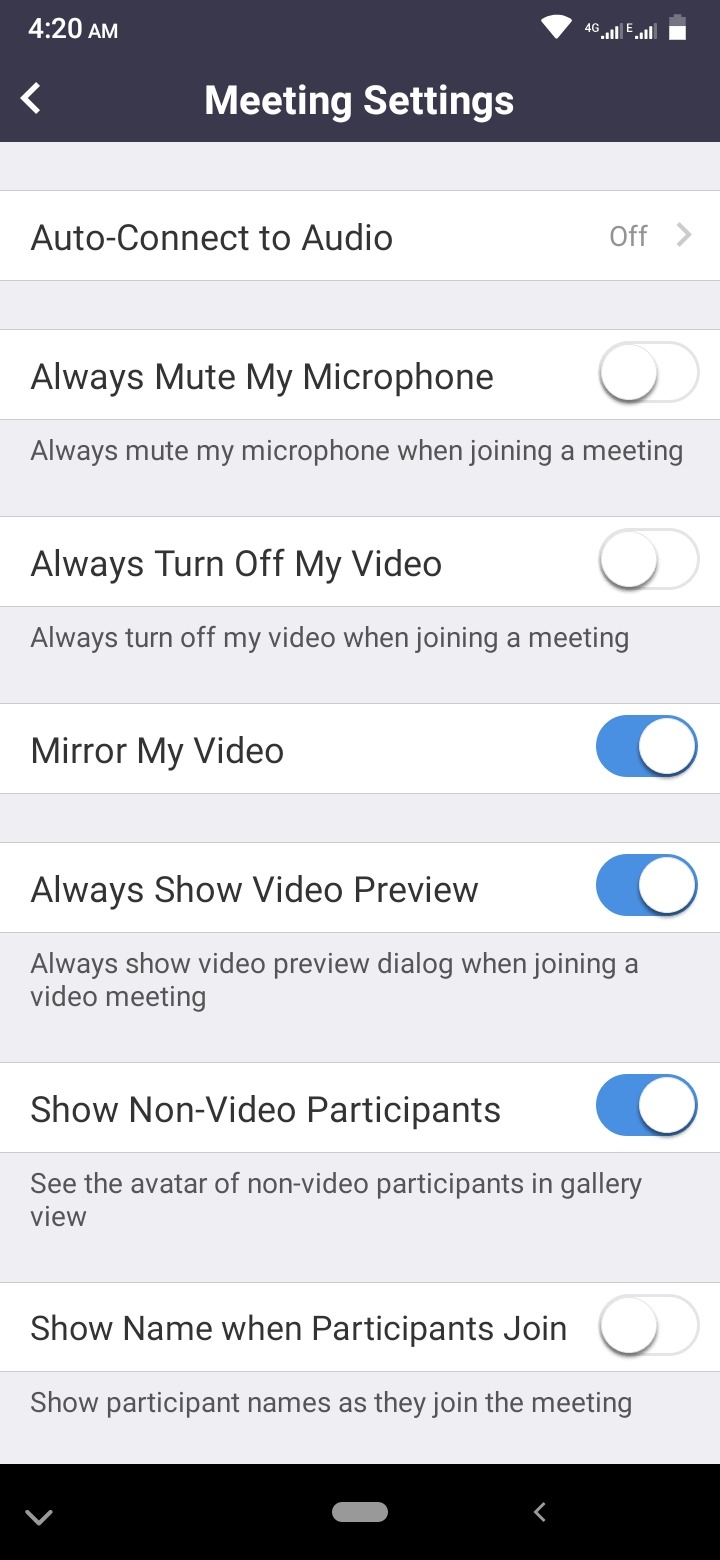This screenshot has width=720, height=1560.
Task: Open Auto-Connect to Audio options
Action: pyautogui.click(x=360, y=236)
